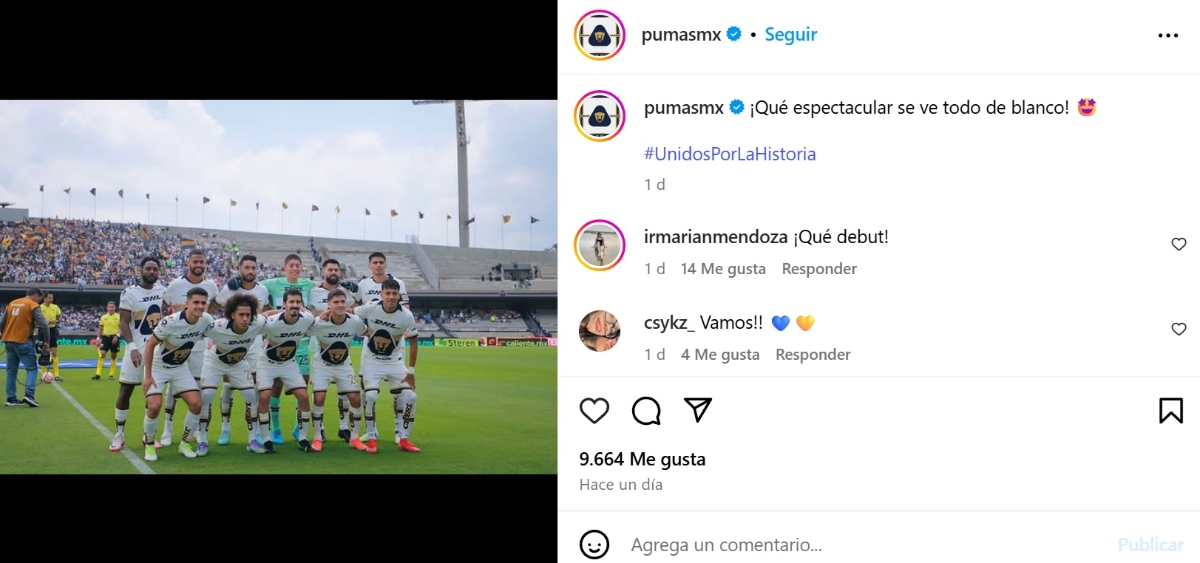The width and height of the screenshot is (1200, 563).
Task: Like csykz_'s comment
Action: [1178, 329]
